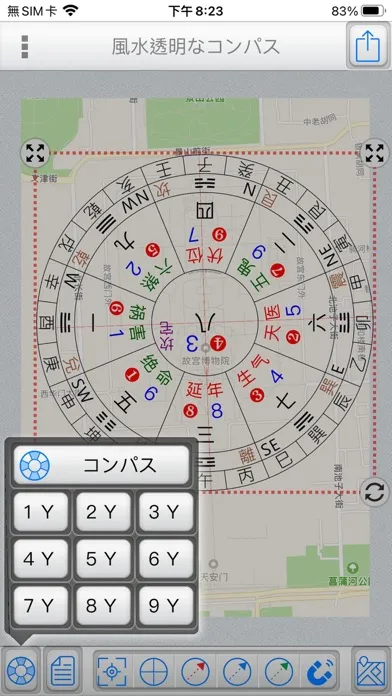This screenshot has width=392, height=696.
Task: Choose the 2 Y option
Action: 103,512
